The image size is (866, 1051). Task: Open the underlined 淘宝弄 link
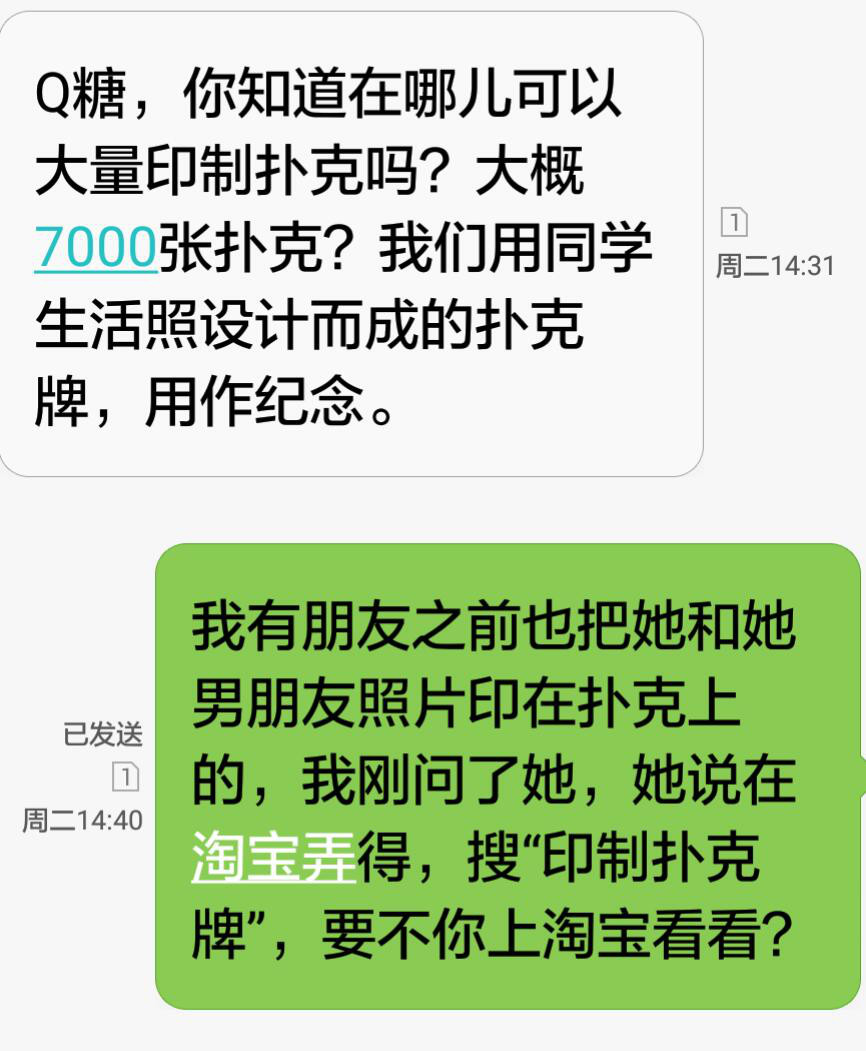[273, 860]
